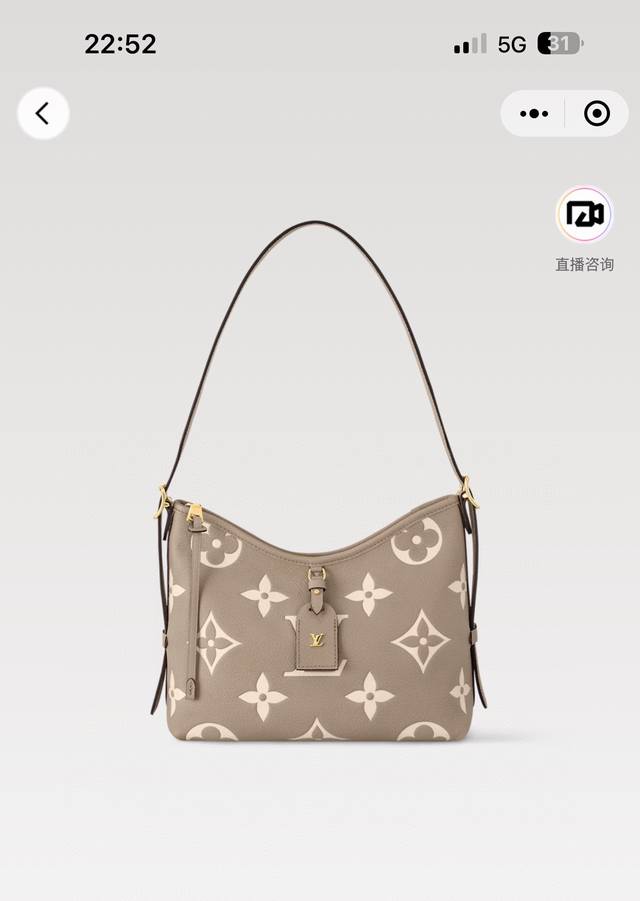The width and height of the screenshot is (640, 901).
Task: Open the three-dot more menu
Action: click(534, 113)
